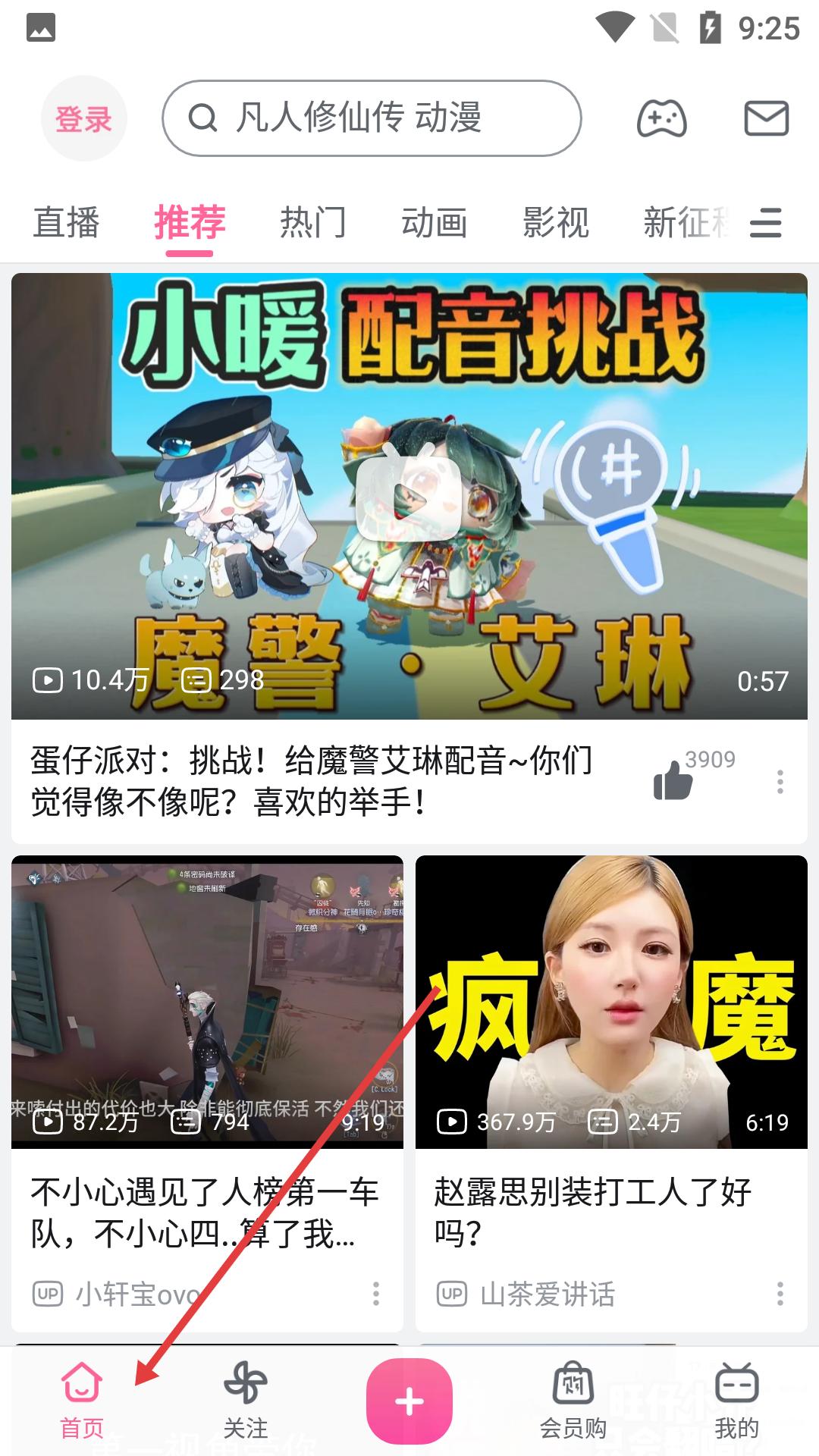Switch to the 动画 tab
The height and width of the screenshot is (1456, 819).
click(435, 223)
